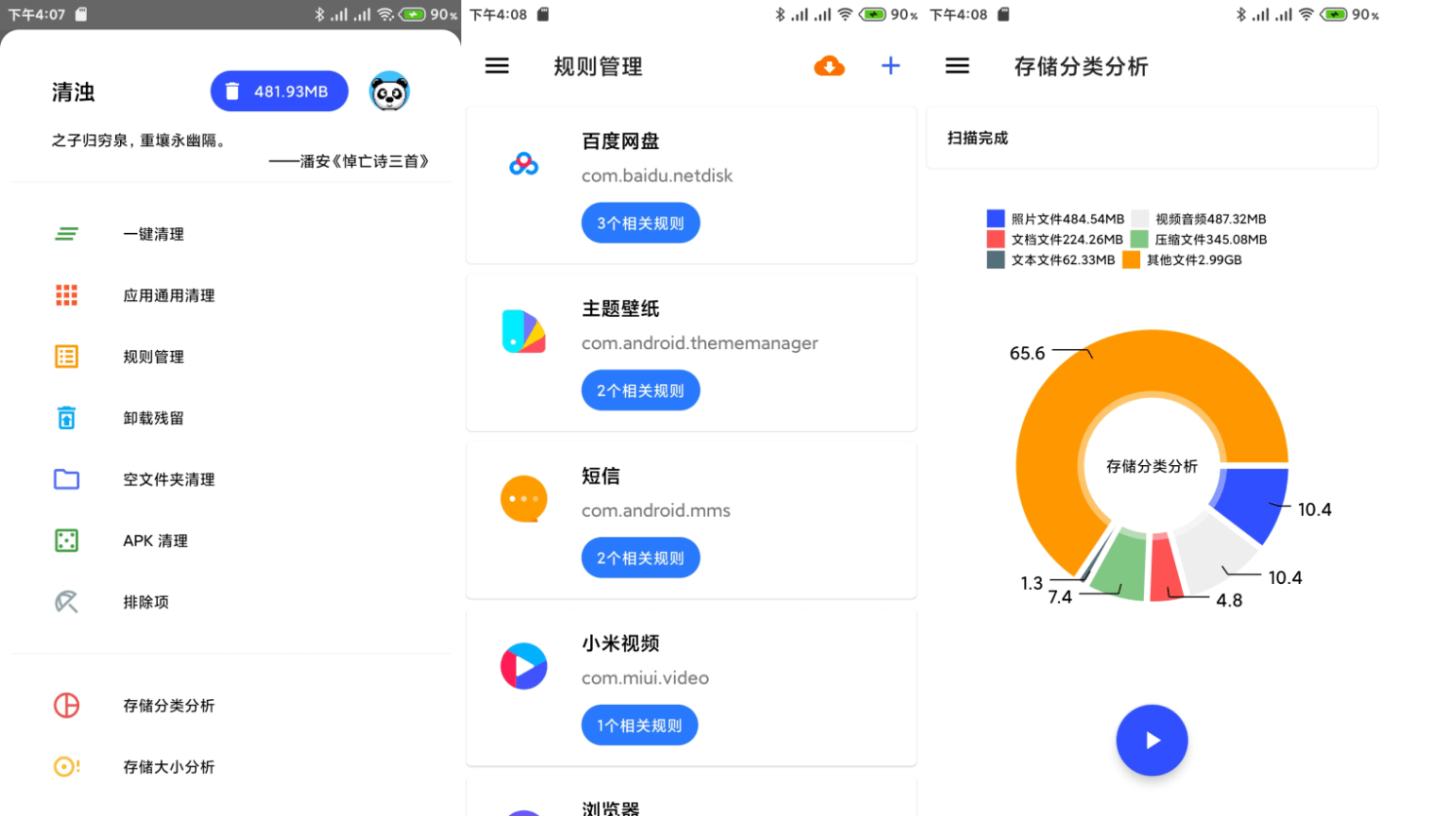
Task: View 3个相关规则 for 百度网盘
Action: tap(641, 223)
